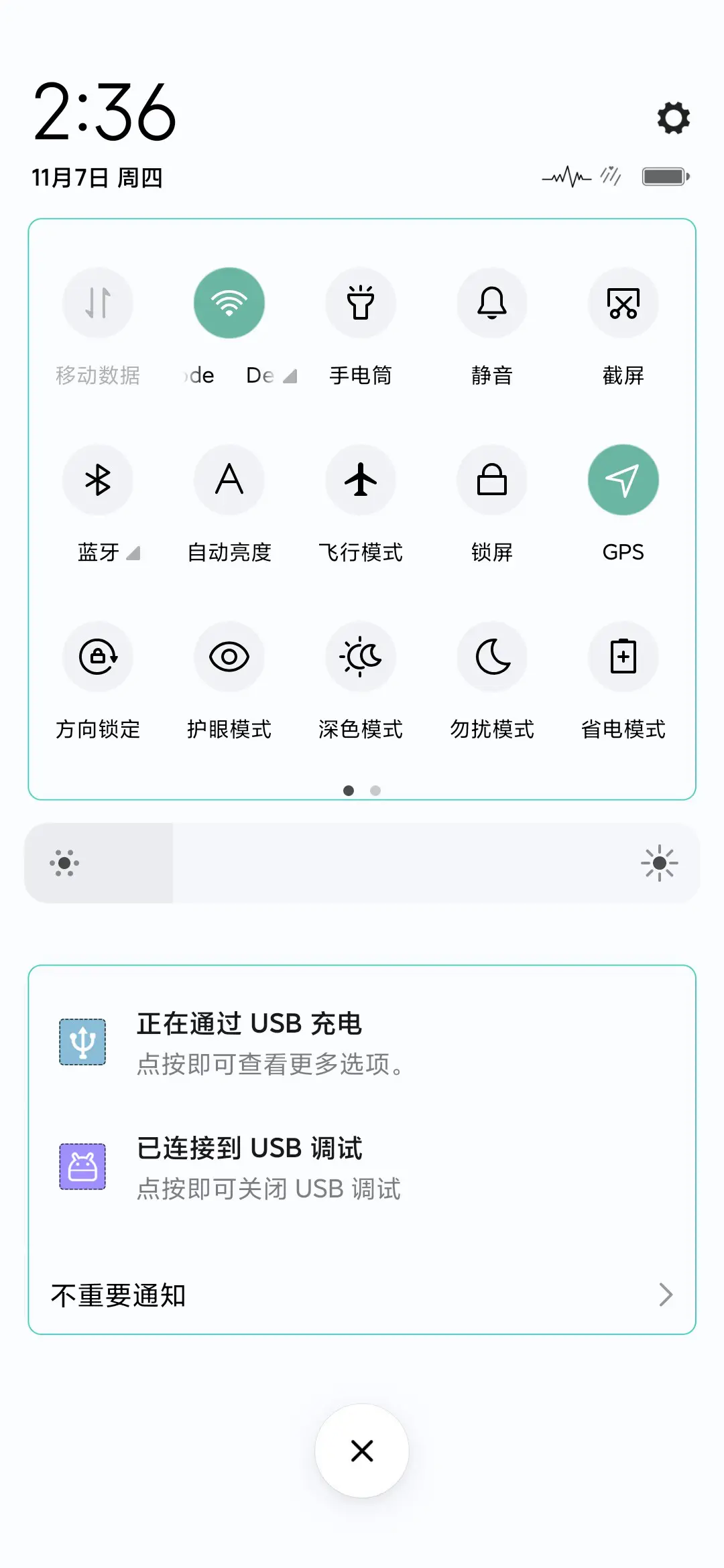Enable eye protection mode
The image size is (724, 1568).
point(229,657)
